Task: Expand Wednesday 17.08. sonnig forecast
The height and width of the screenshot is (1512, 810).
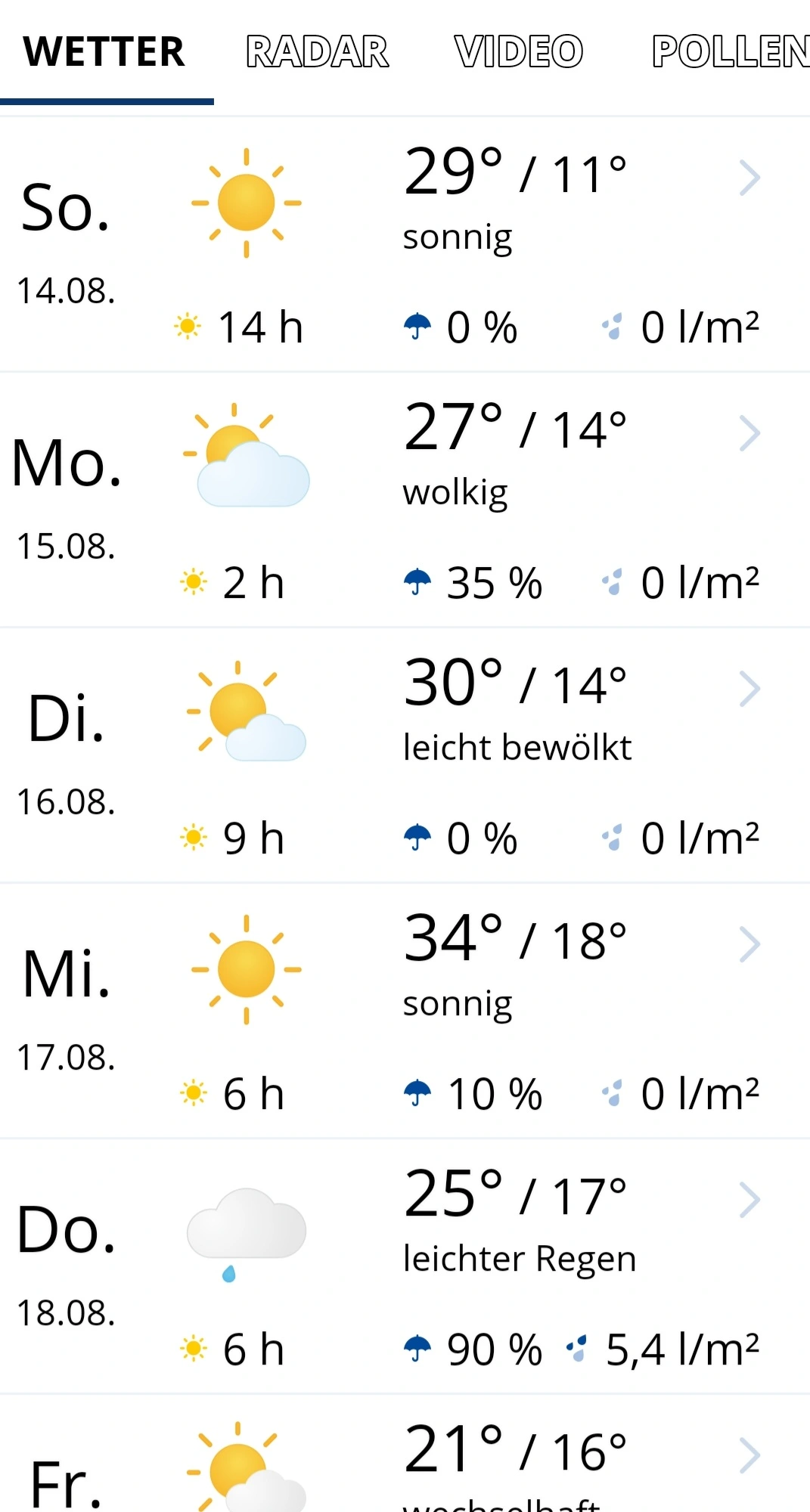Action: pos(405,1011)
